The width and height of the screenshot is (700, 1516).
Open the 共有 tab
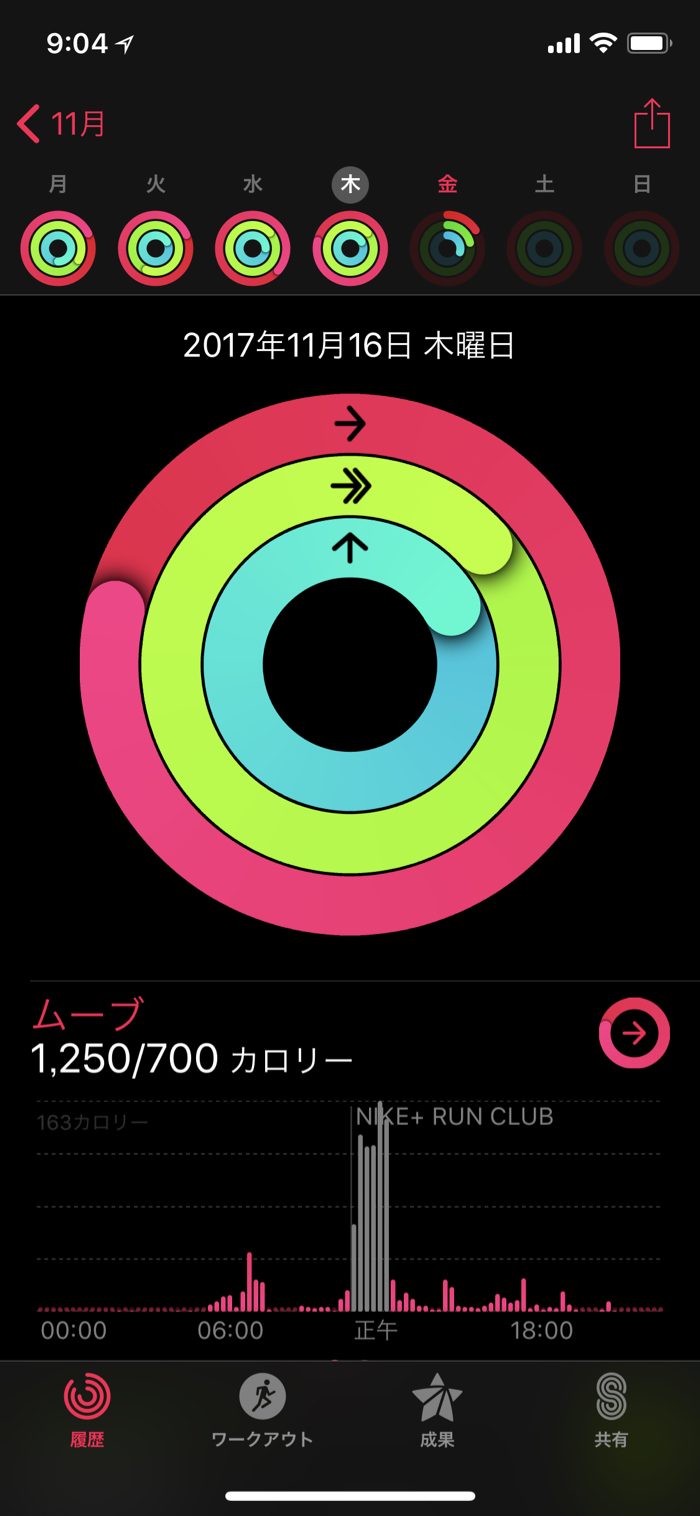pyautogui.click(x=611, y=1410)
